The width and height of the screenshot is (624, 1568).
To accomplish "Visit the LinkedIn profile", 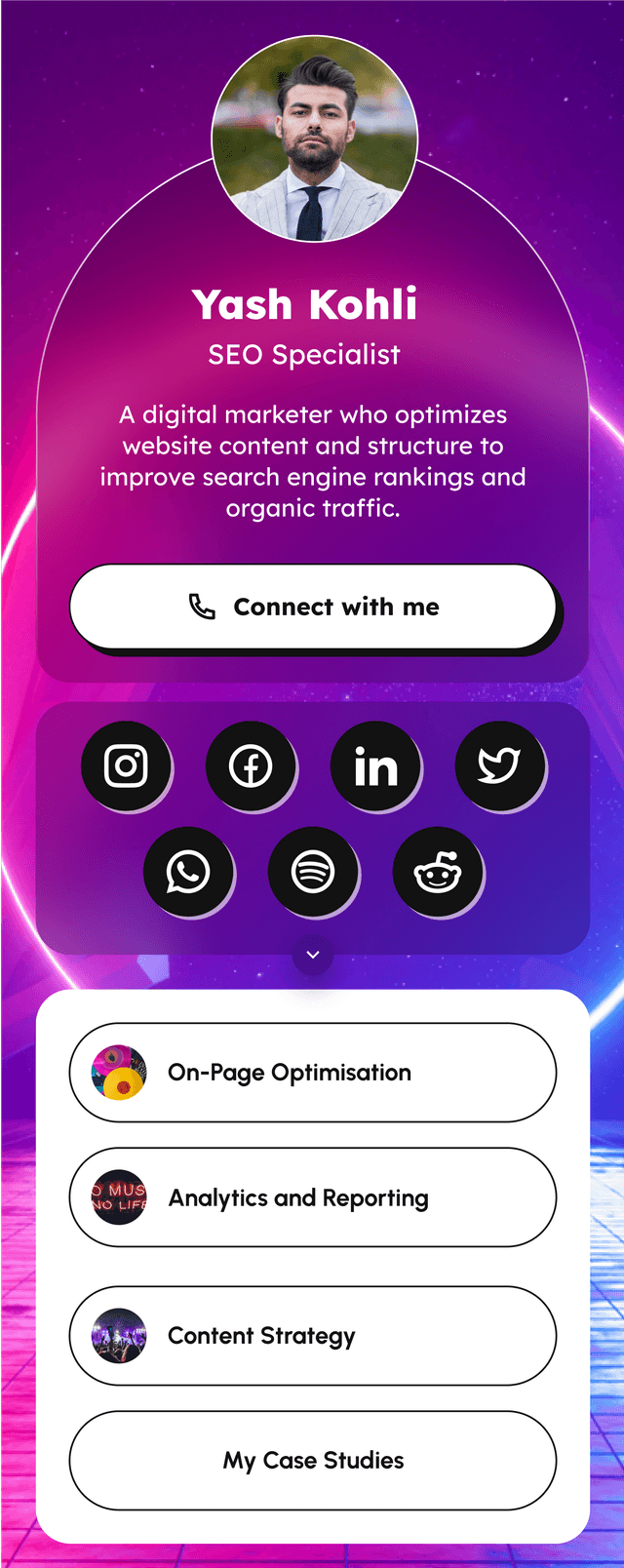I will pyautogui.click(x=375, y=766).
